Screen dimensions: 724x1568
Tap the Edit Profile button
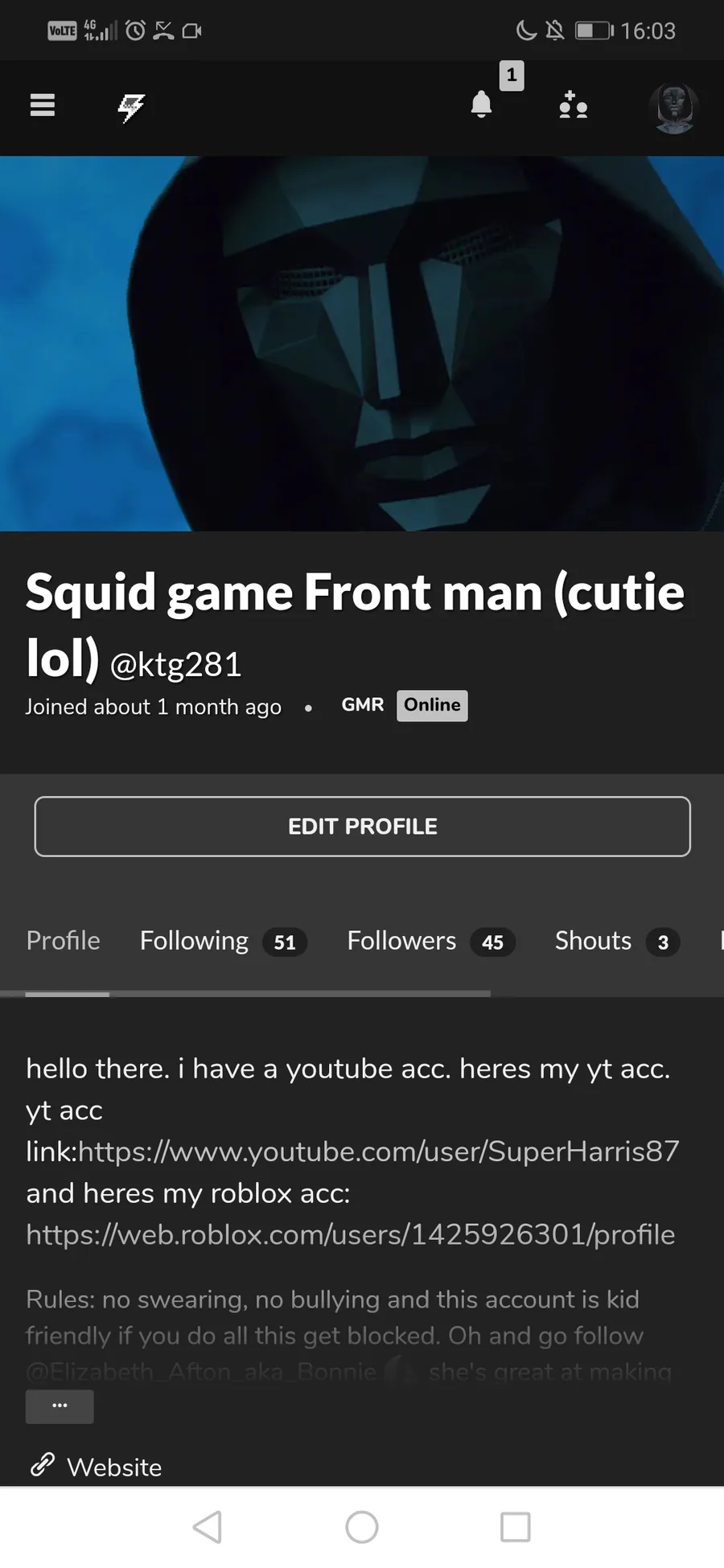click(362, 827)
